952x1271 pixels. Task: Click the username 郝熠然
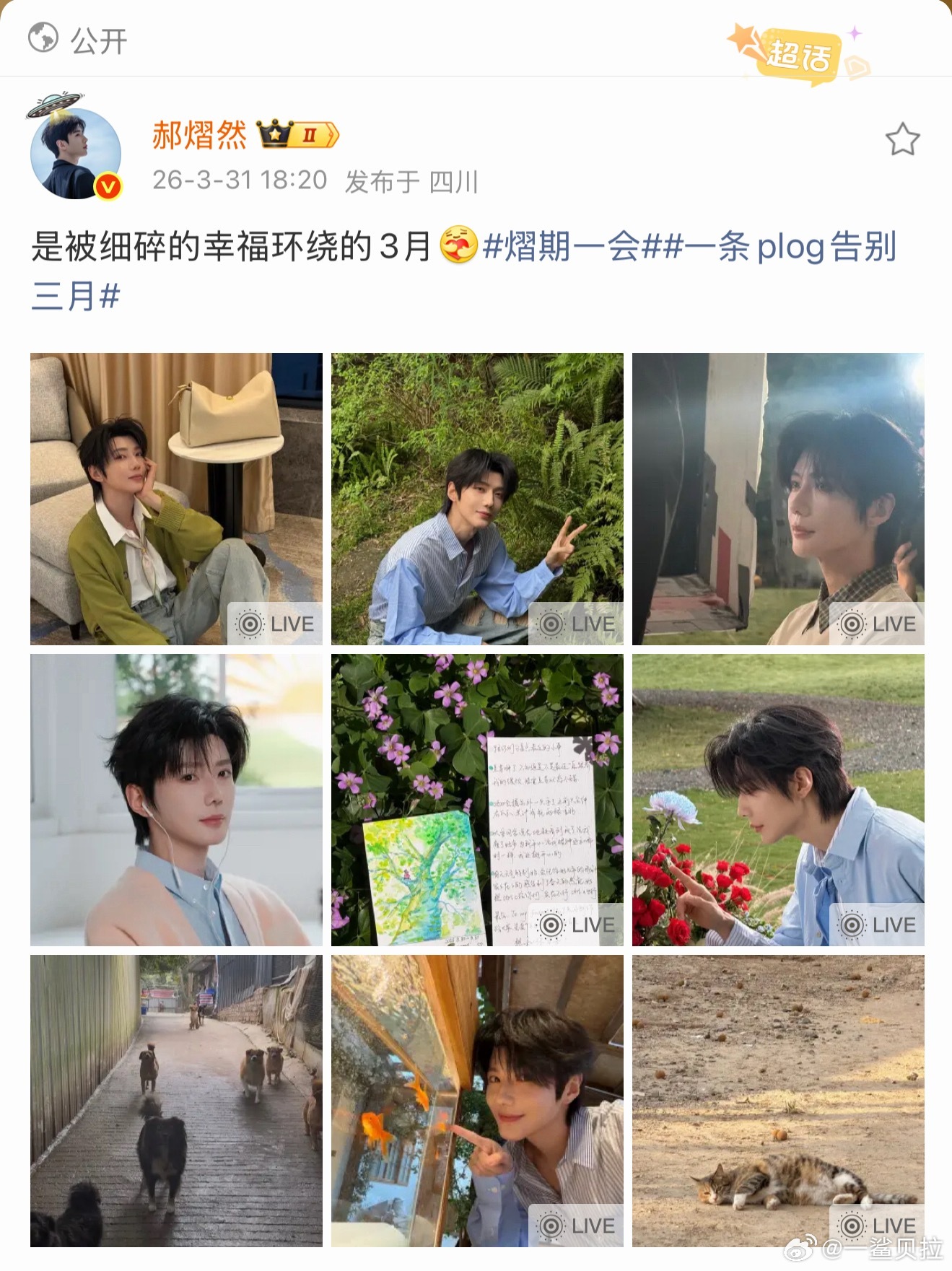(x=199, y=135)
